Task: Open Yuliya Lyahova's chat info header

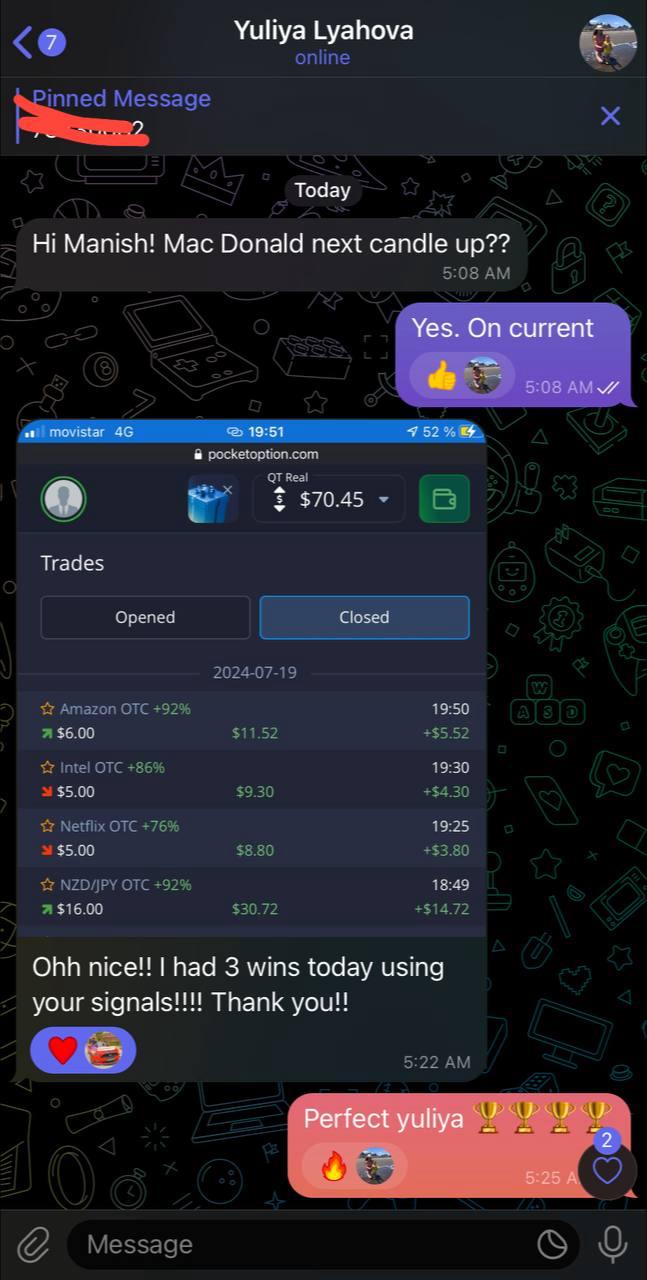Action: 323,42
